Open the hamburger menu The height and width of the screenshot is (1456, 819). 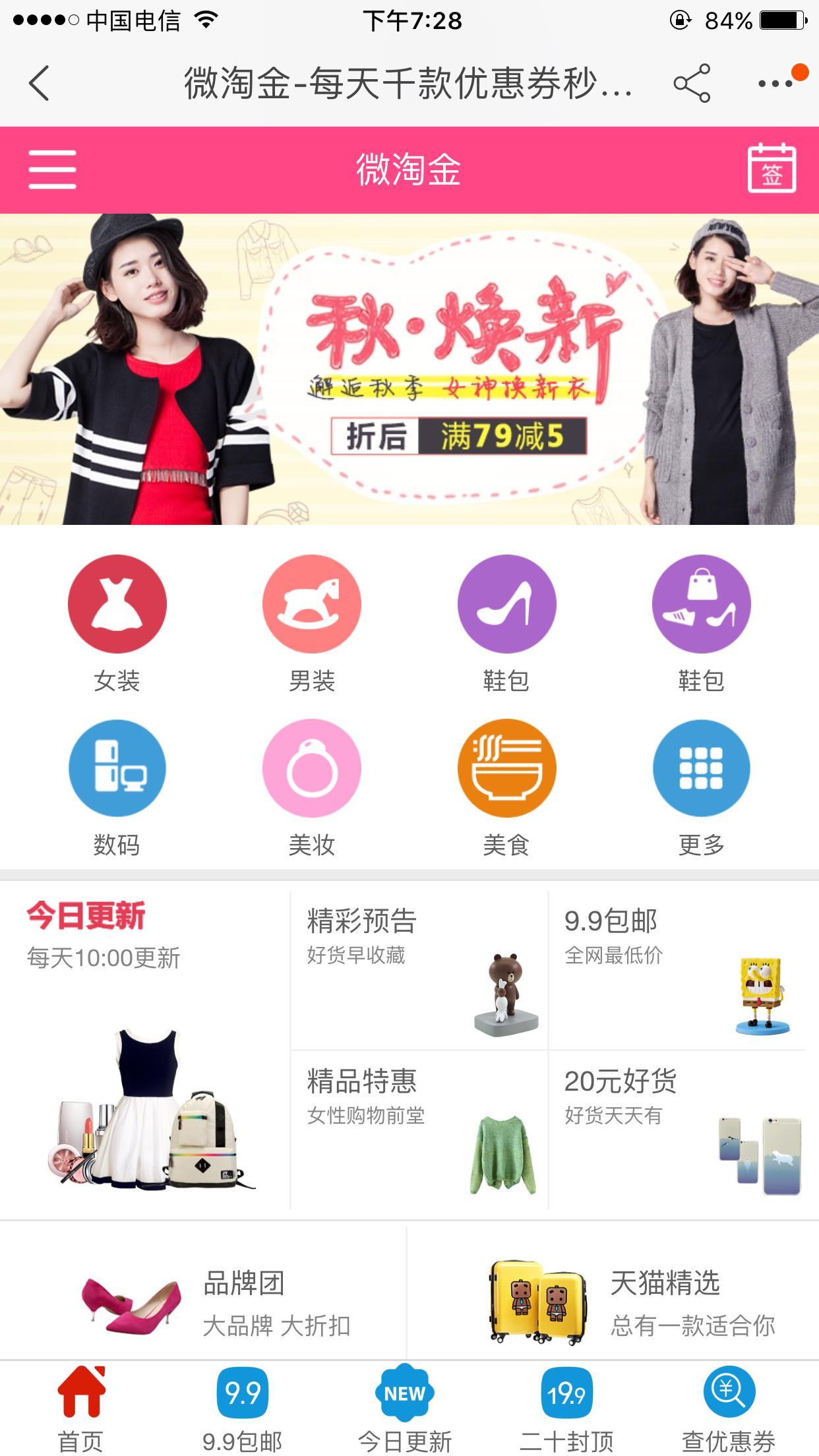coord(52,169)
